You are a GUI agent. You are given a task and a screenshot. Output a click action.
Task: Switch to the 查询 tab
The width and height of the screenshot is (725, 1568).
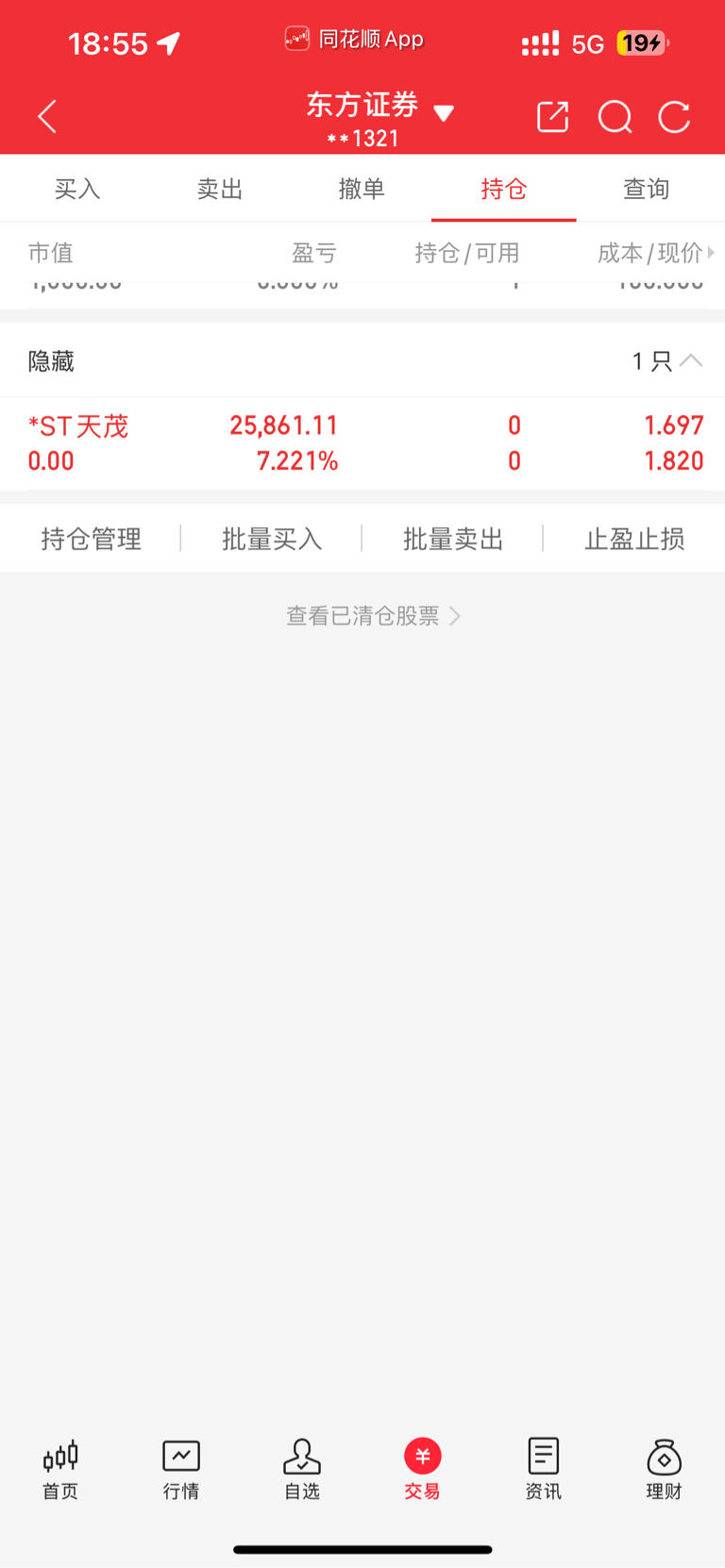coord(646,189)
